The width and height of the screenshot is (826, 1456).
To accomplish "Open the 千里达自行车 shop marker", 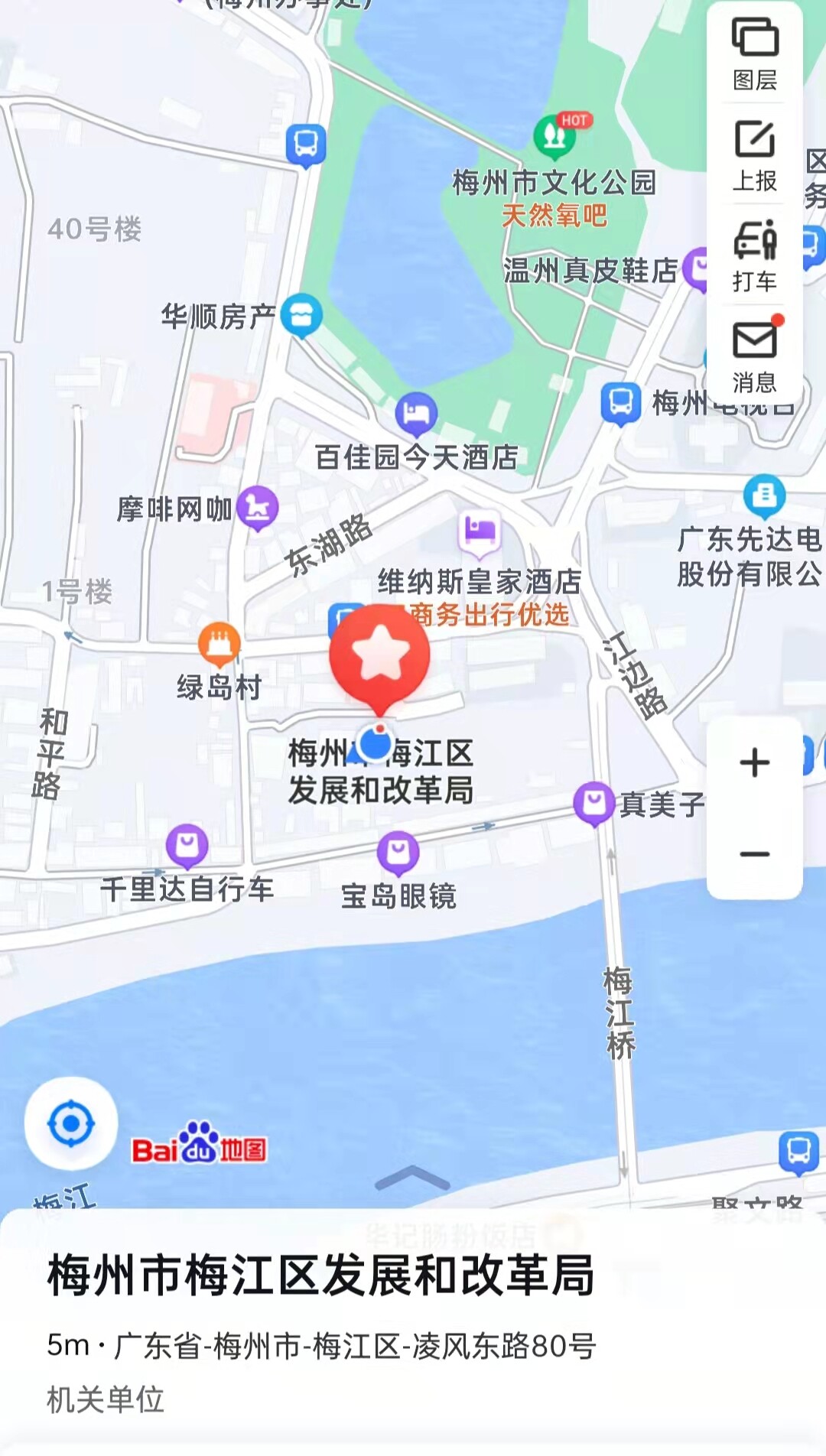I will pyautogui.click(x=187, y=846).
